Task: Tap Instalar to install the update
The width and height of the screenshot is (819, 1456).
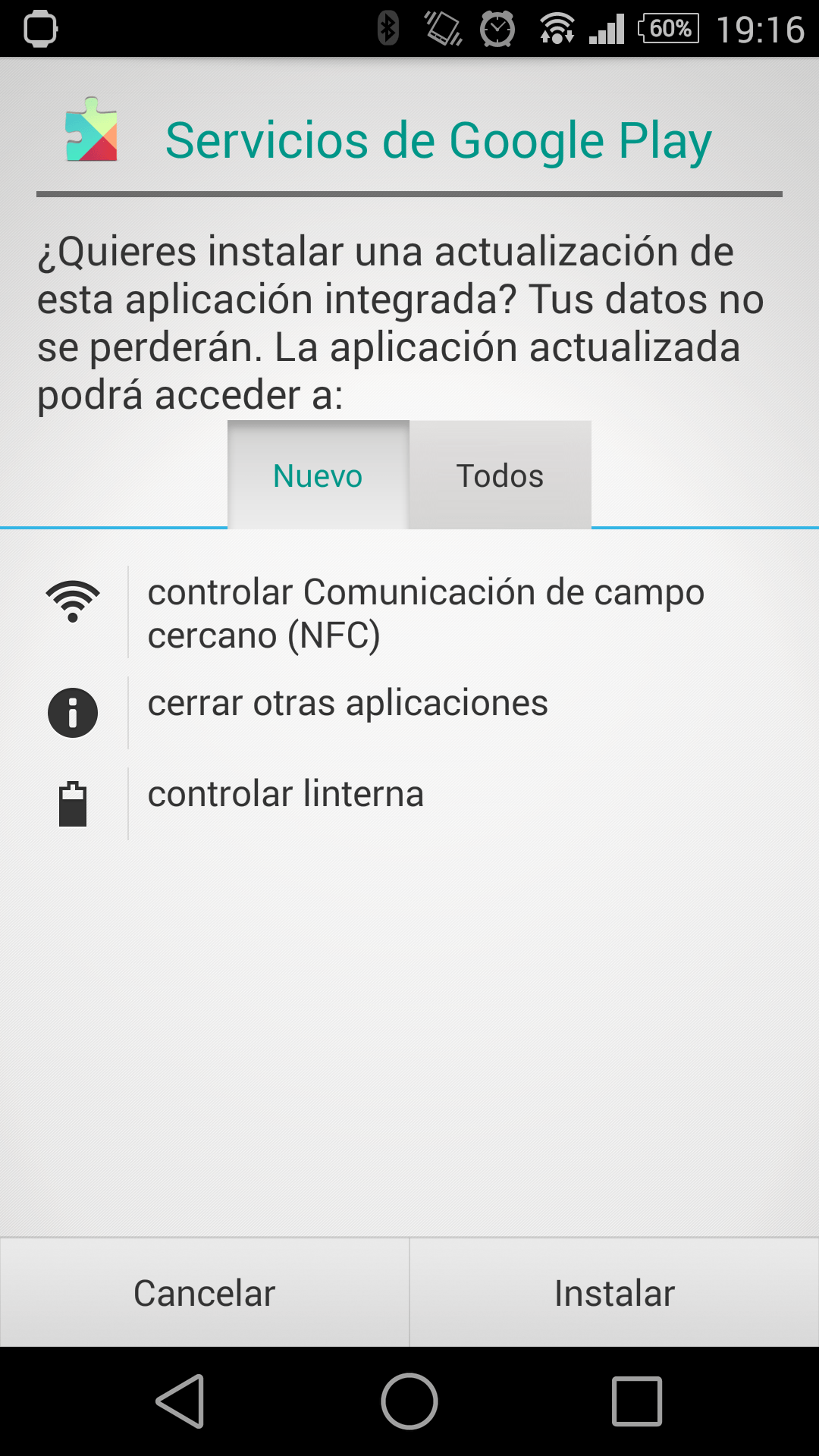Action: pos(614,1293)
